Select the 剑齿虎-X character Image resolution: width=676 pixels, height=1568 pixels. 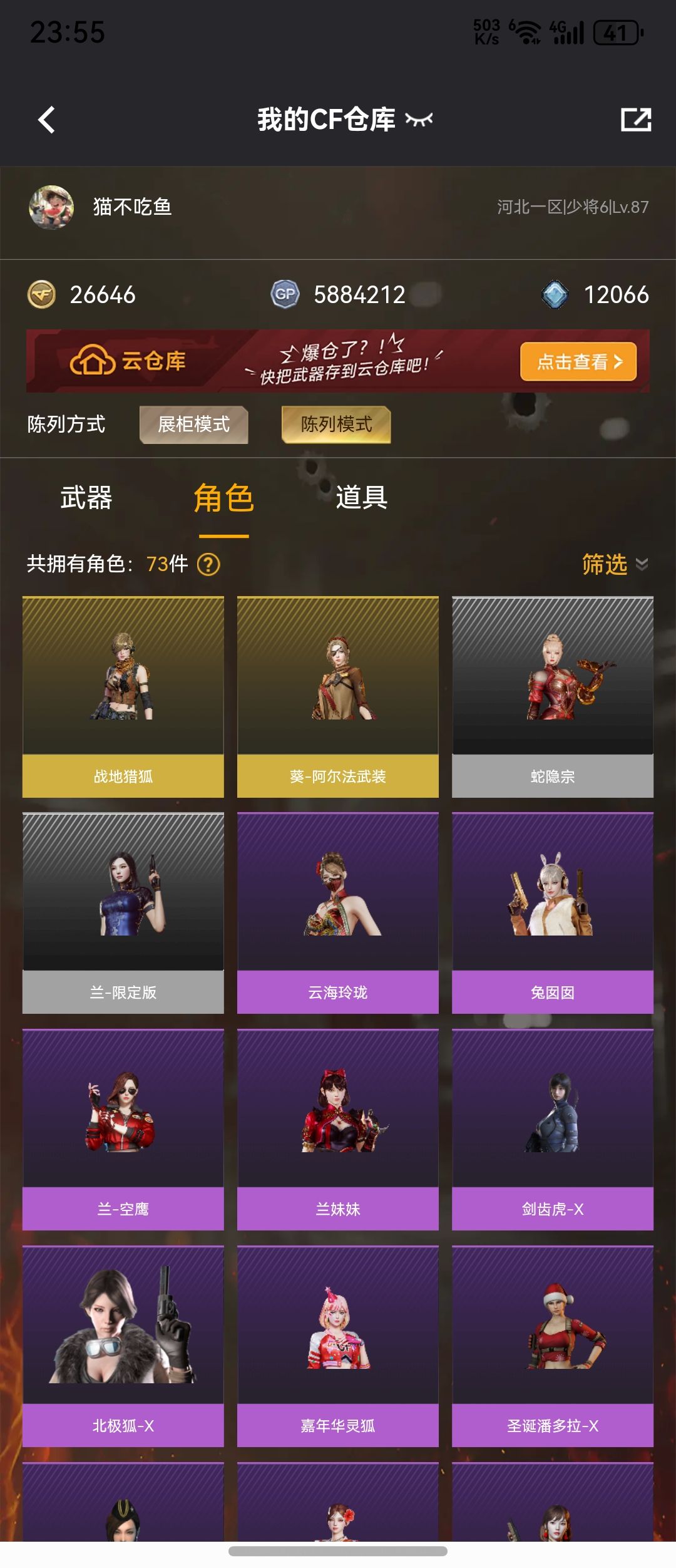[553, 1130]
